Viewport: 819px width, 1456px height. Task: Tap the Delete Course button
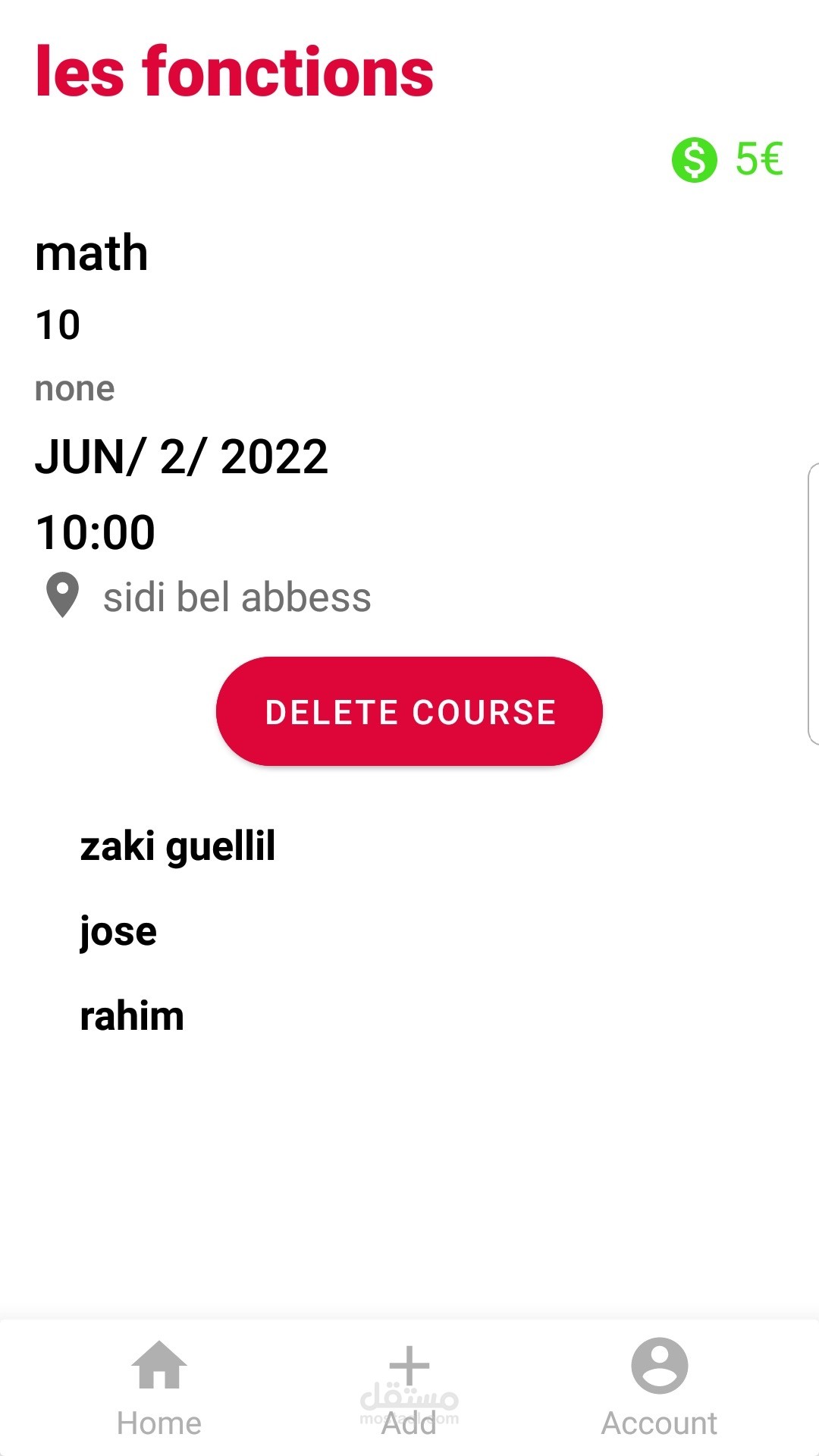click(409, 711)
